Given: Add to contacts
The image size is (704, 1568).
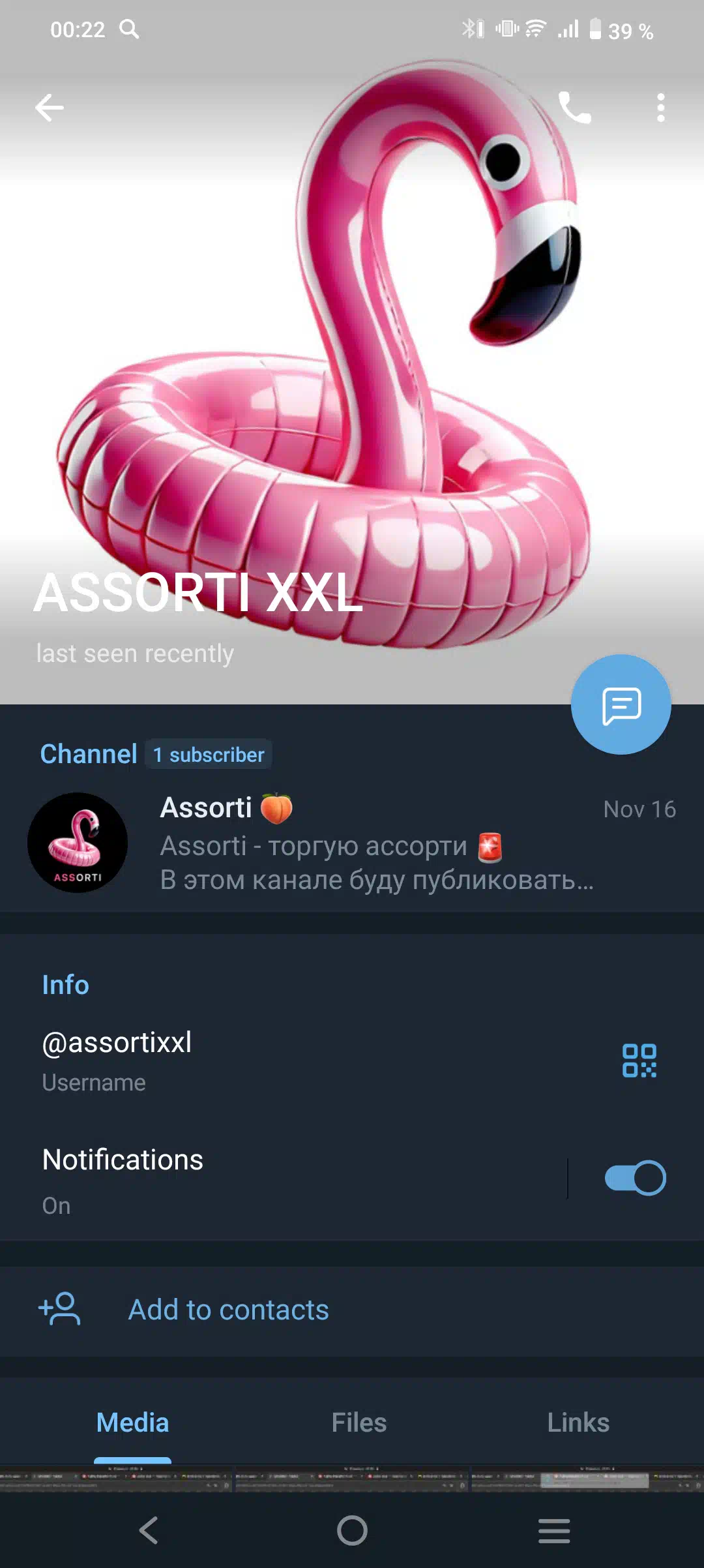Looking at the screenshot, I should click(352, 1310).
